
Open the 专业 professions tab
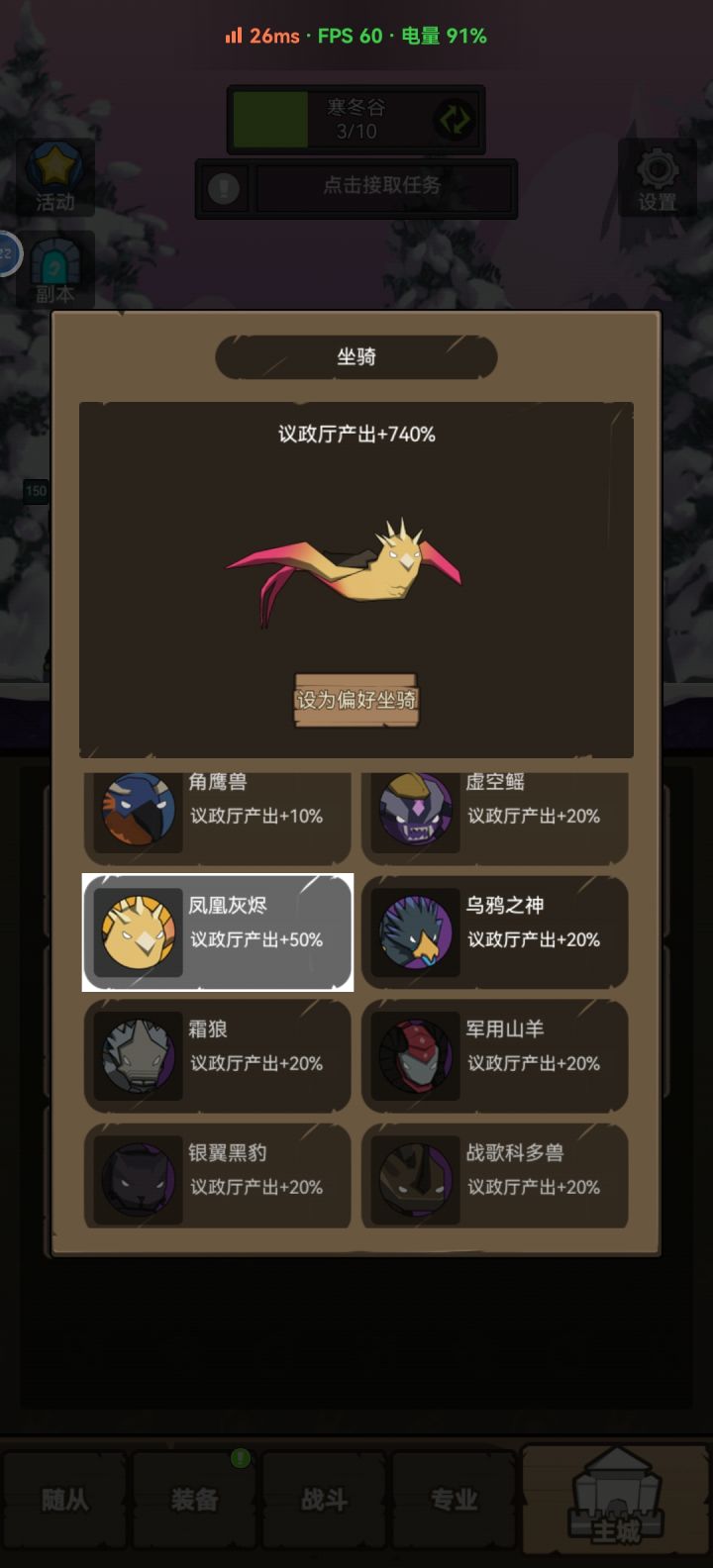[454, 1500]
